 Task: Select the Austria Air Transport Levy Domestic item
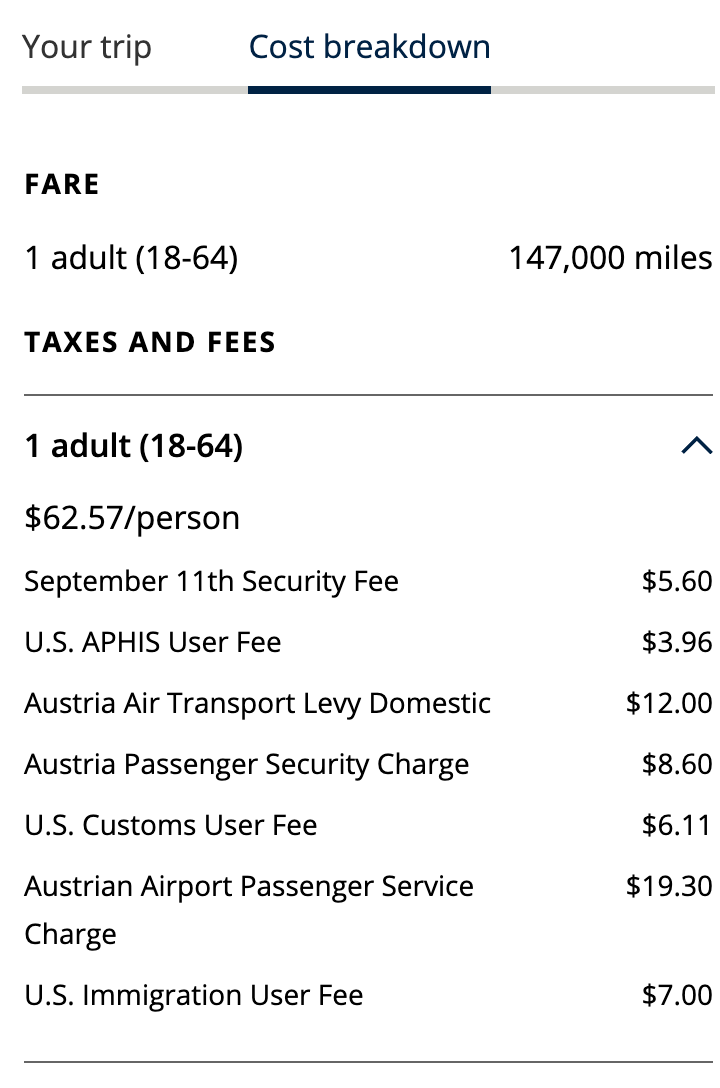point(257,703)
